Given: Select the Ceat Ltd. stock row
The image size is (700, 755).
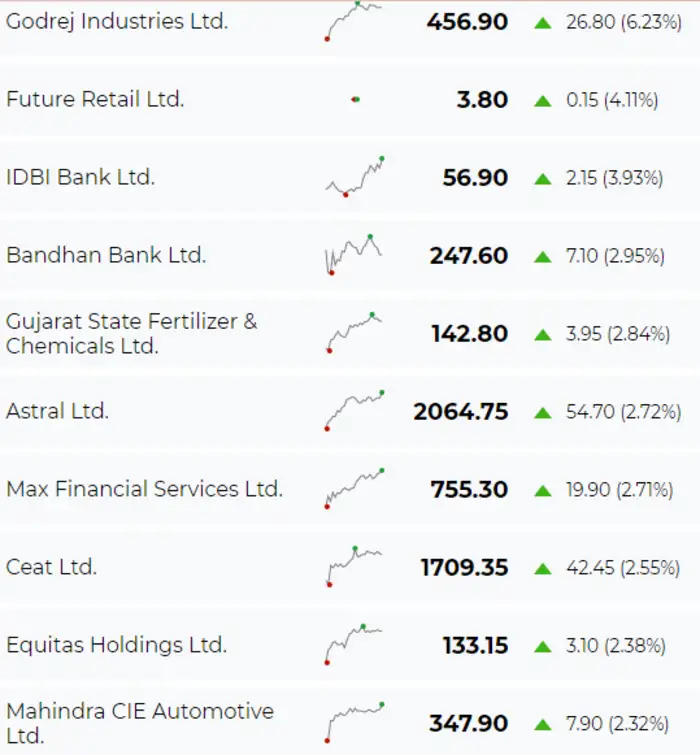Looking at the screenshot, I should point(51,567).
